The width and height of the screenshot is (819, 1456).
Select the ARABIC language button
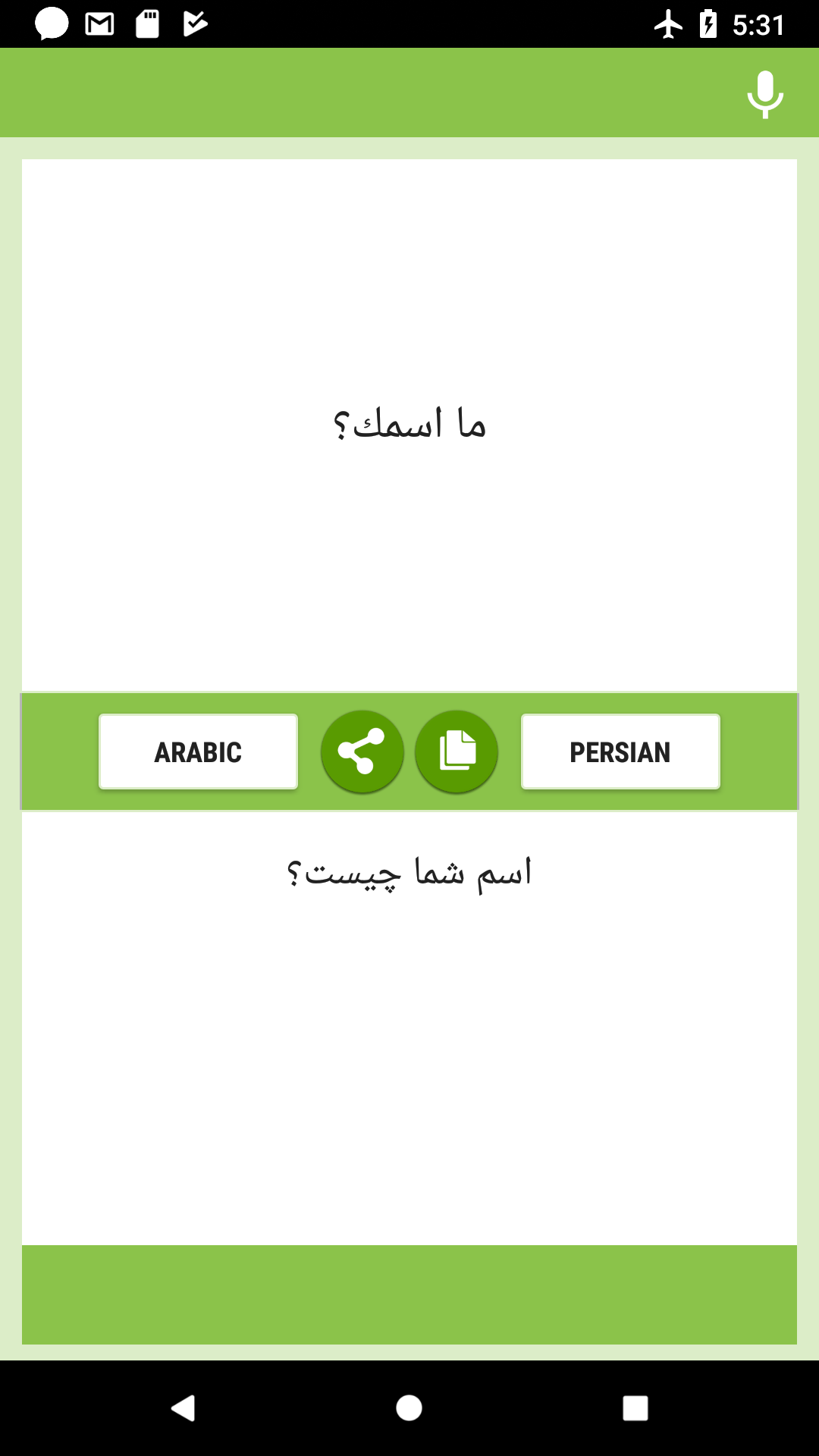click(198, 752)
